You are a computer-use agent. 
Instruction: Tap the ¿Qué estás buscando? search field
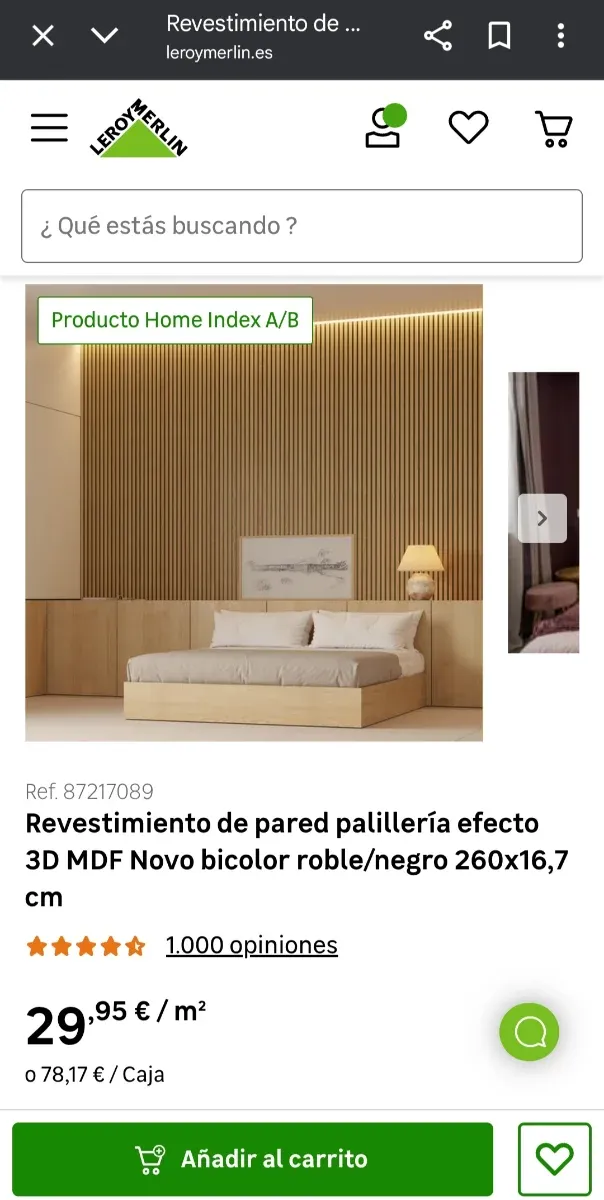click(x=301, y=226)
